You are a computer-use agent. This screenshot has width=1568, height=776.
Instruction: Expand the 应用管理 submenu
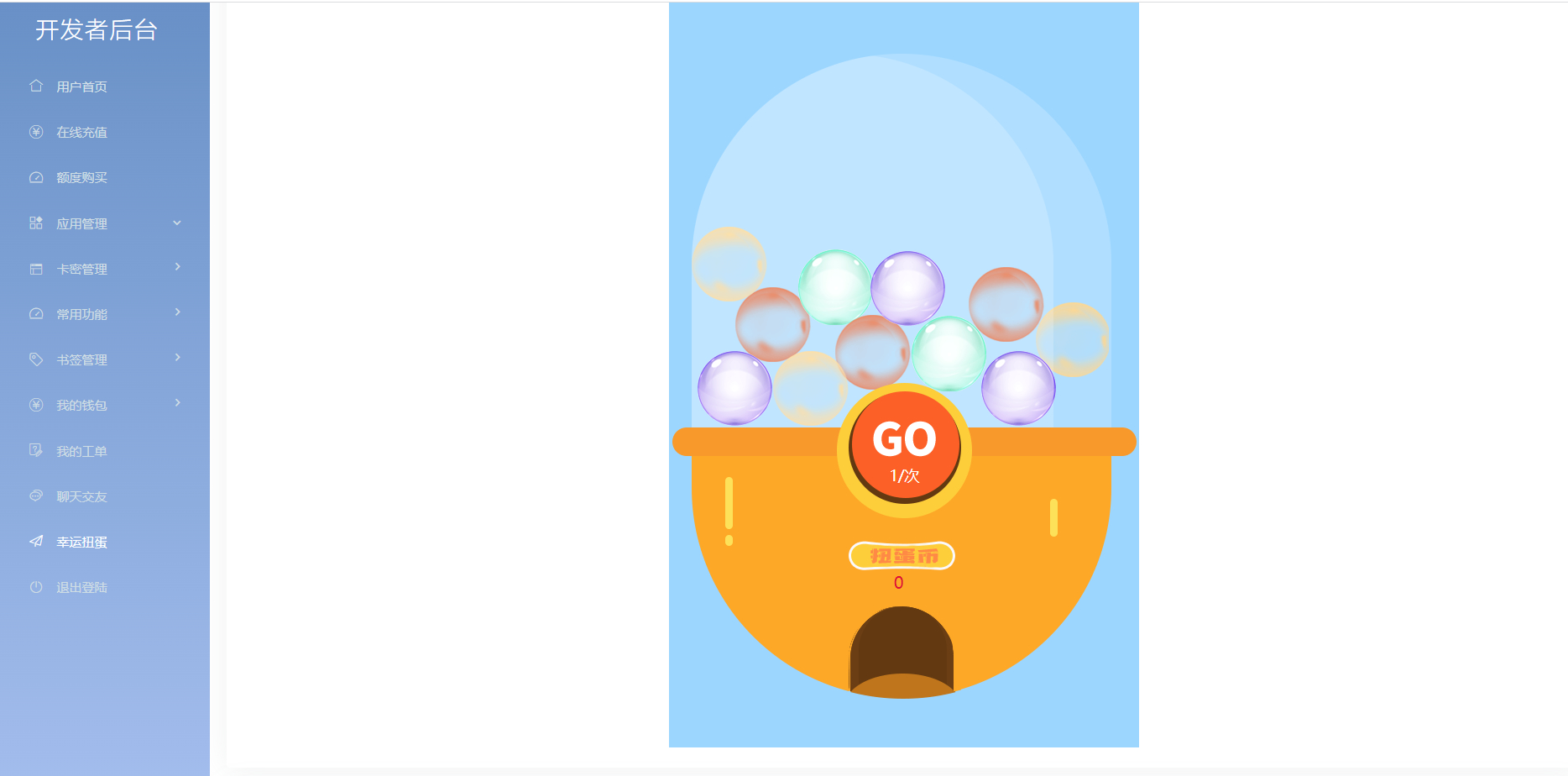(81, 223)
